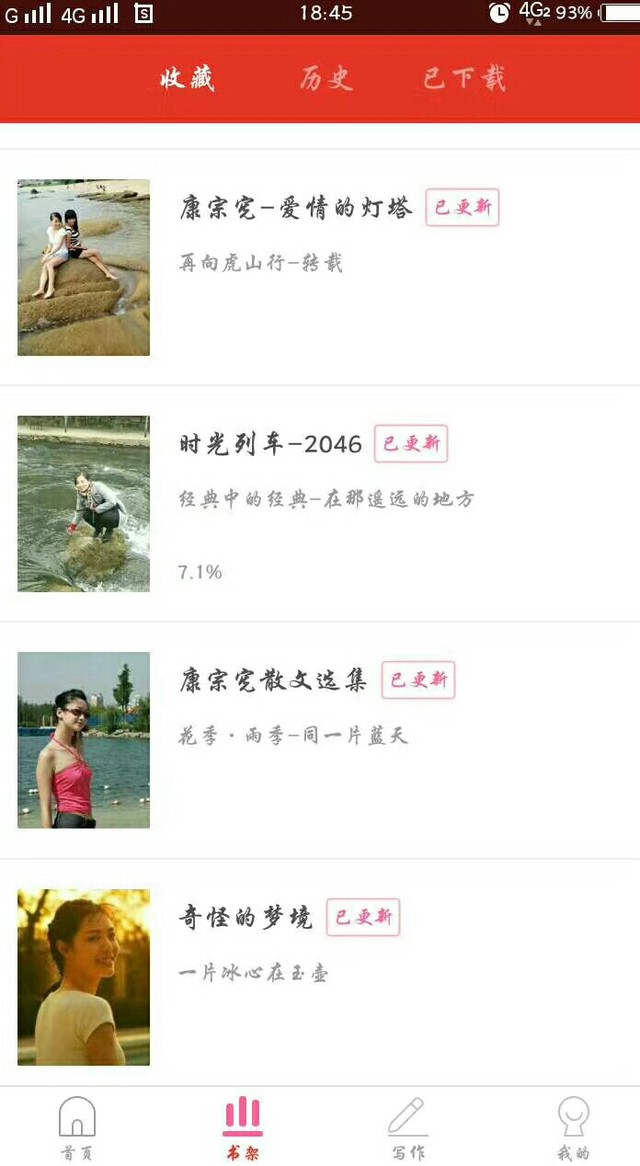Open 康宗宪散文选集
Image resolution: width=640 pixels, height=1166 pixels.
click(x=273, y=681)
